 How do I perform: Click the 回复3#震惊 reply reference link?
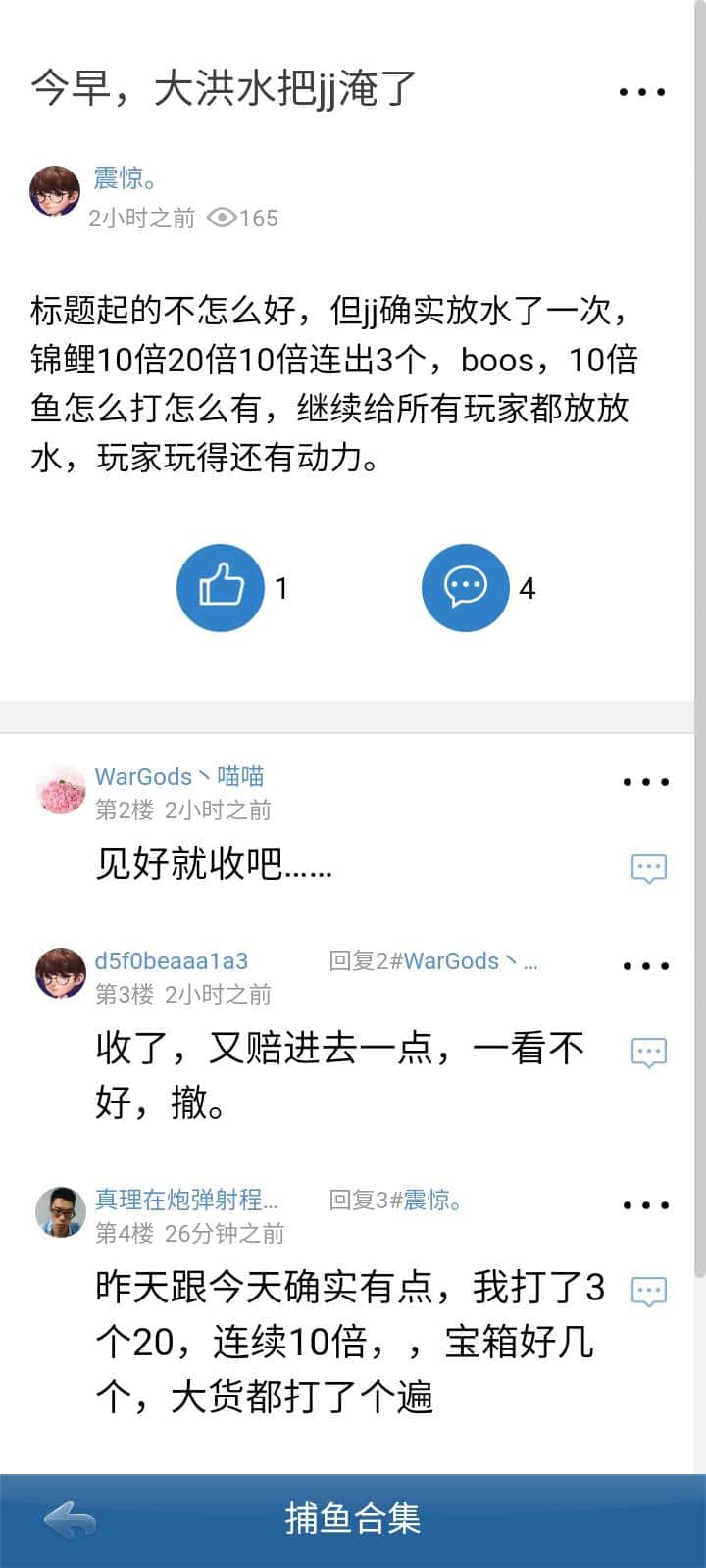[394, 1200]
